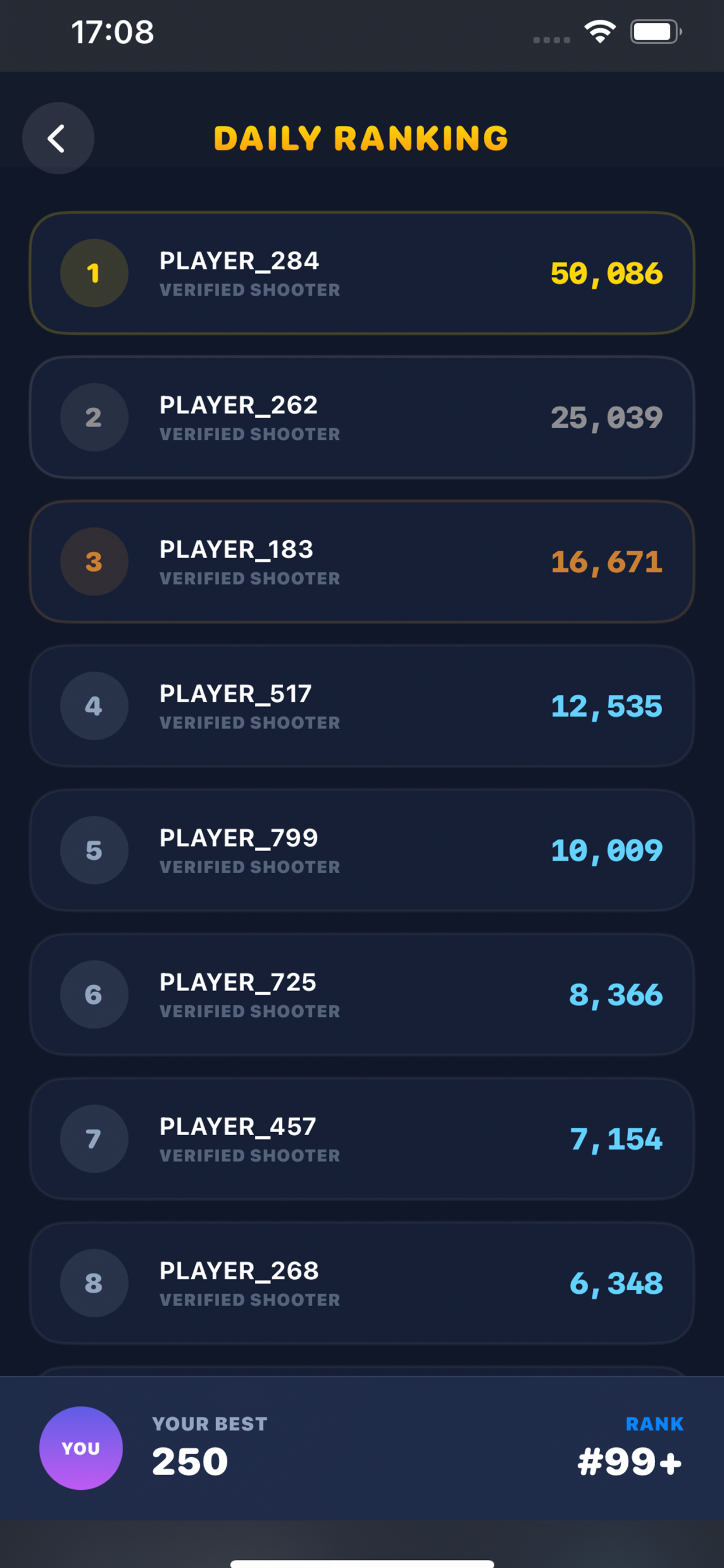Select the PLAYER_284 leaderboard entry
The image size is (724, 1568).
362,272
